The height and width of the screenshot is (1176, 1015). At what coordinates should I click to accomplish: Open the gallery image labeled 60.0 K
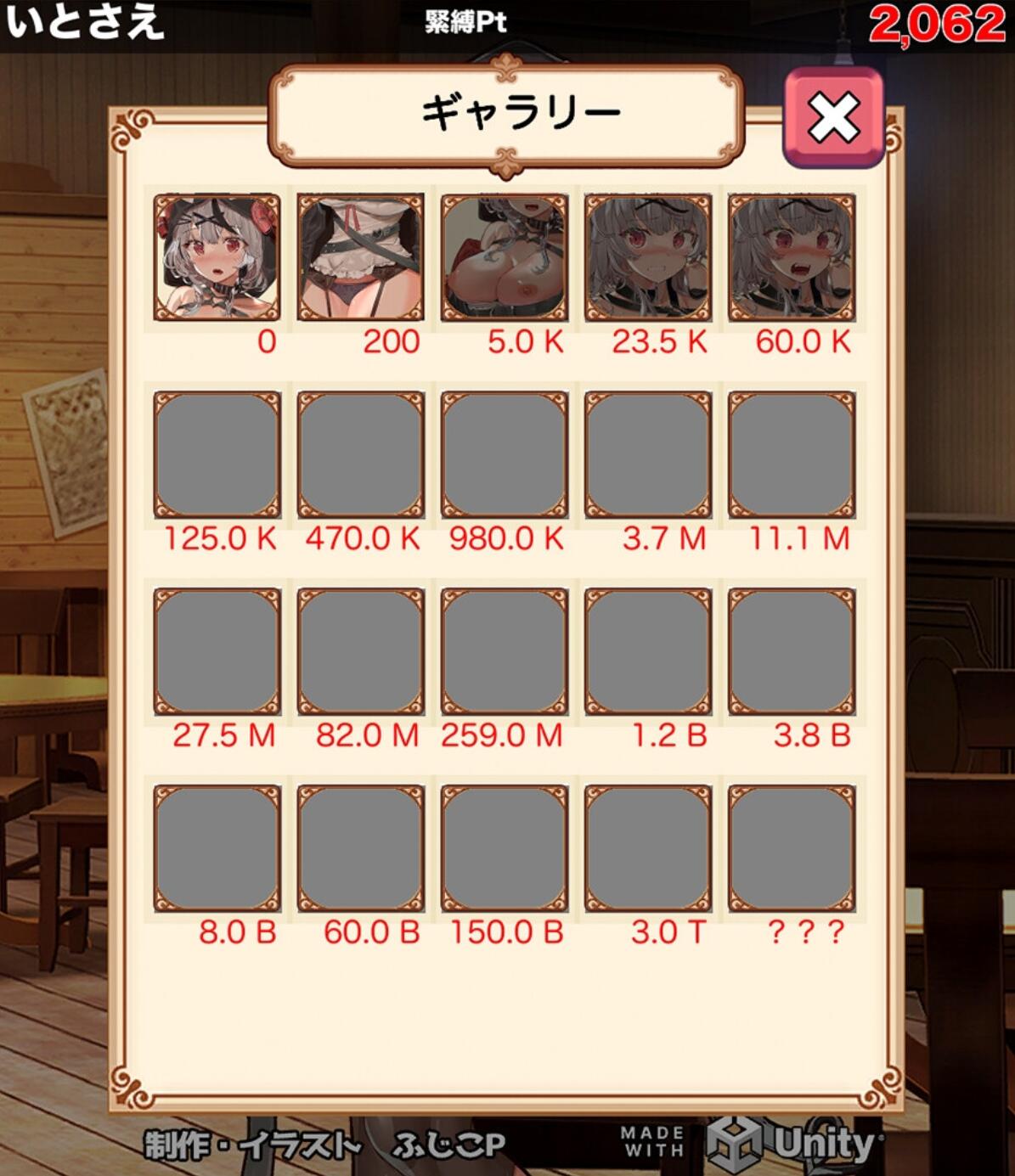coord(791,257)
